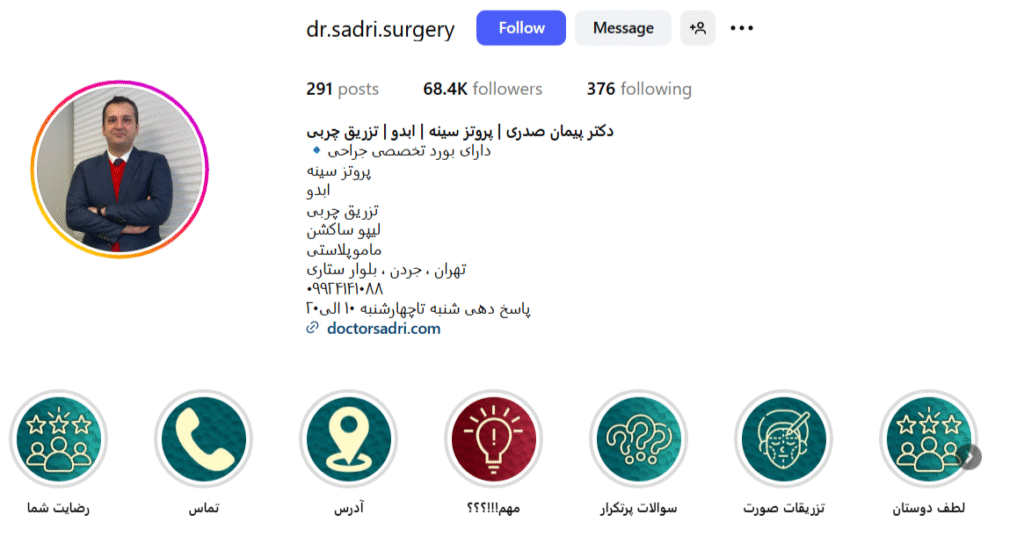Show more highlights with the right arrow
The width and height of the screenshot is (1024, 537).
click(x=968, y=456)
